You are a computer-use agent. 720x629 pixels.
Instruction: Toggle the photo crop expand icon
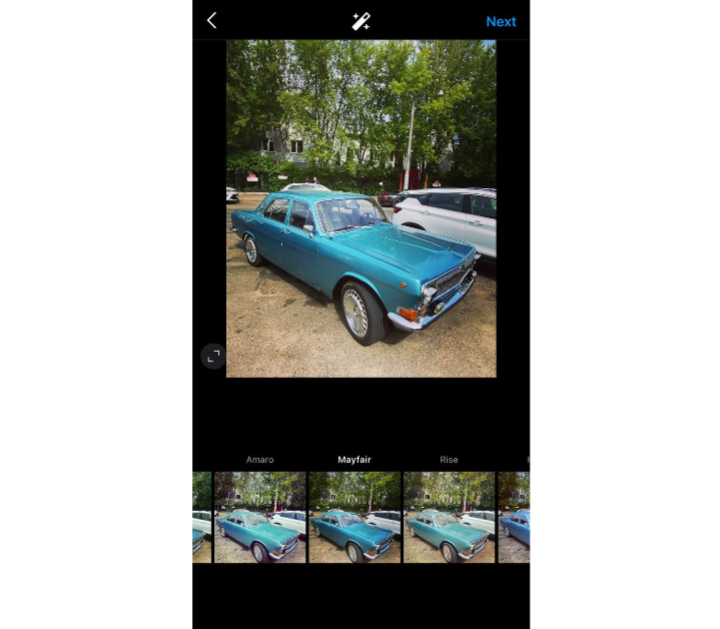point(213,356)
